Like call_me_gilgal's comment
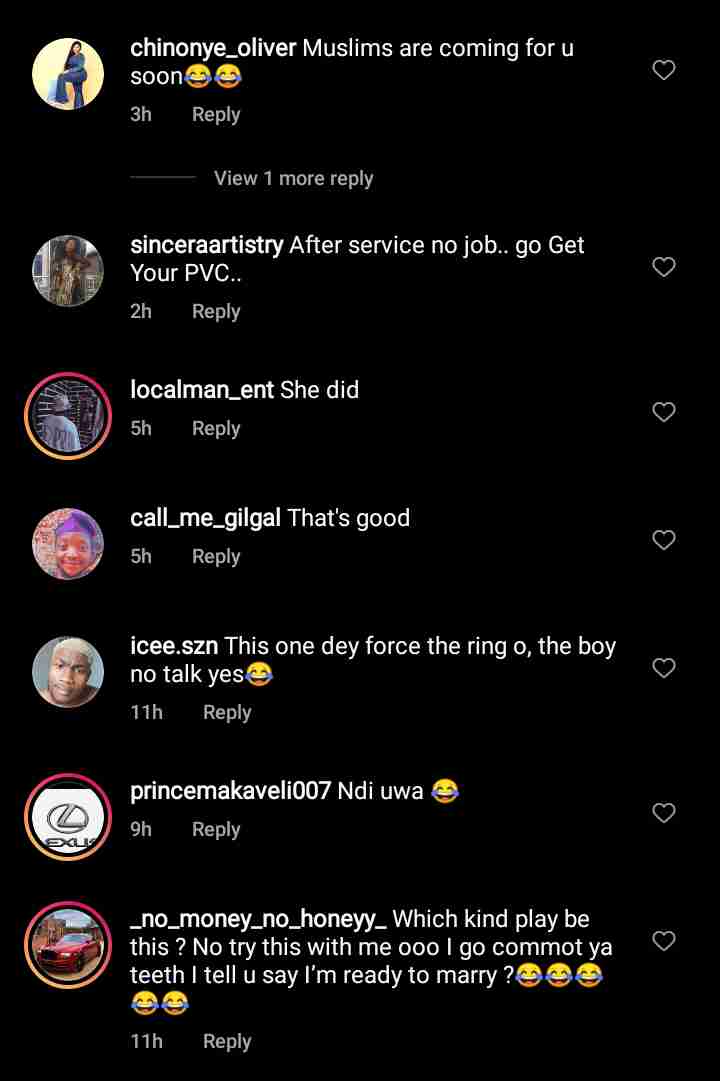This screenshot has height=1081, width=720. [x=664, y=540]
